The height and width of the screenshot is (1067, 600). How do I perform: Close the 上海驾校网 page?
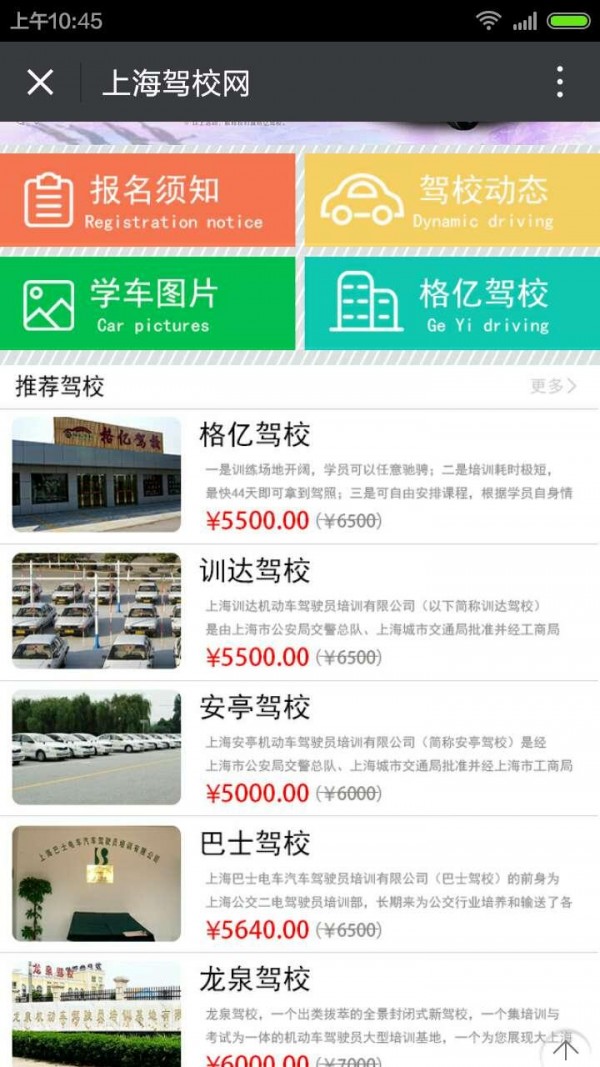pos(40,82)
